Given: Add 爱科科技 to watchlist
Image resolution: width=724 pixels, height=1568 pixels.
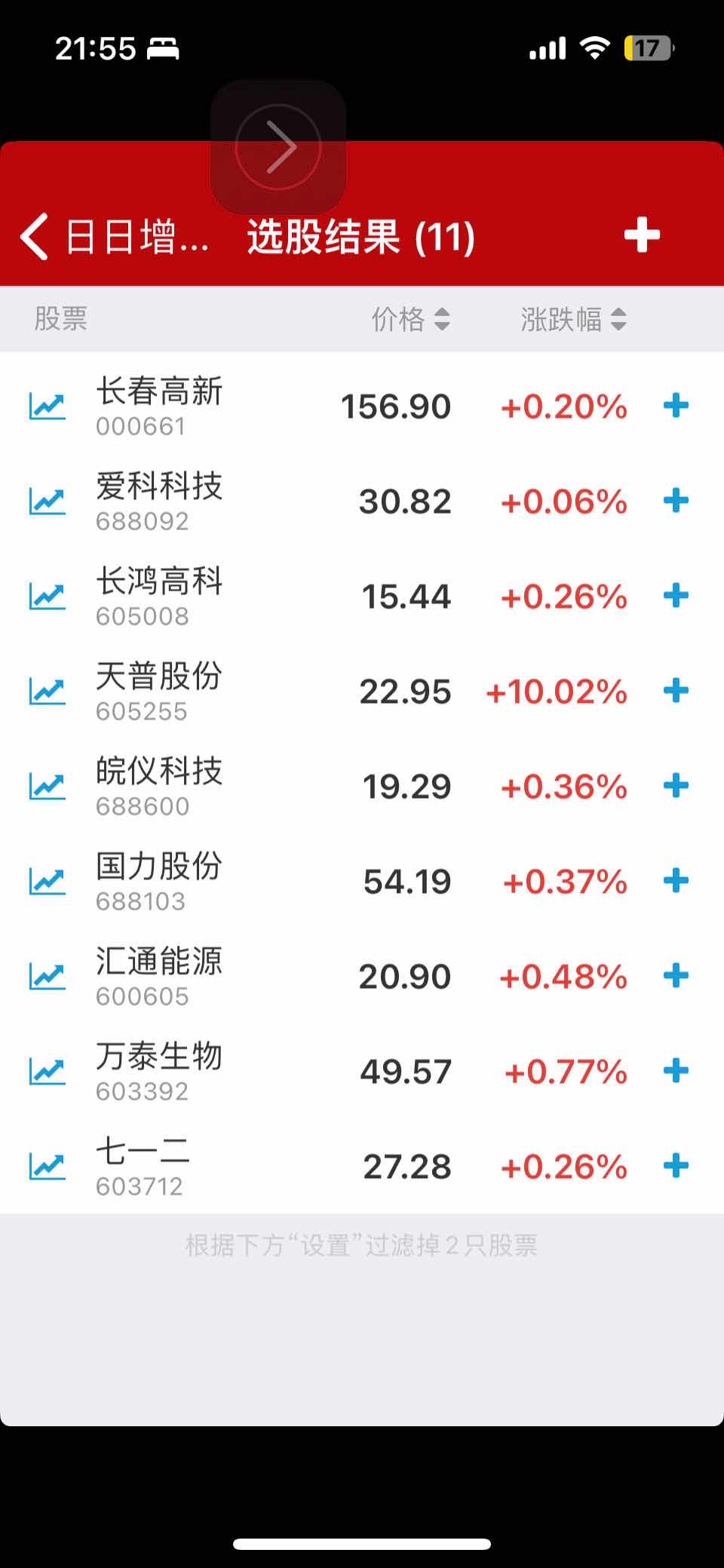Looking at the screenshot, I should (676, 501).
